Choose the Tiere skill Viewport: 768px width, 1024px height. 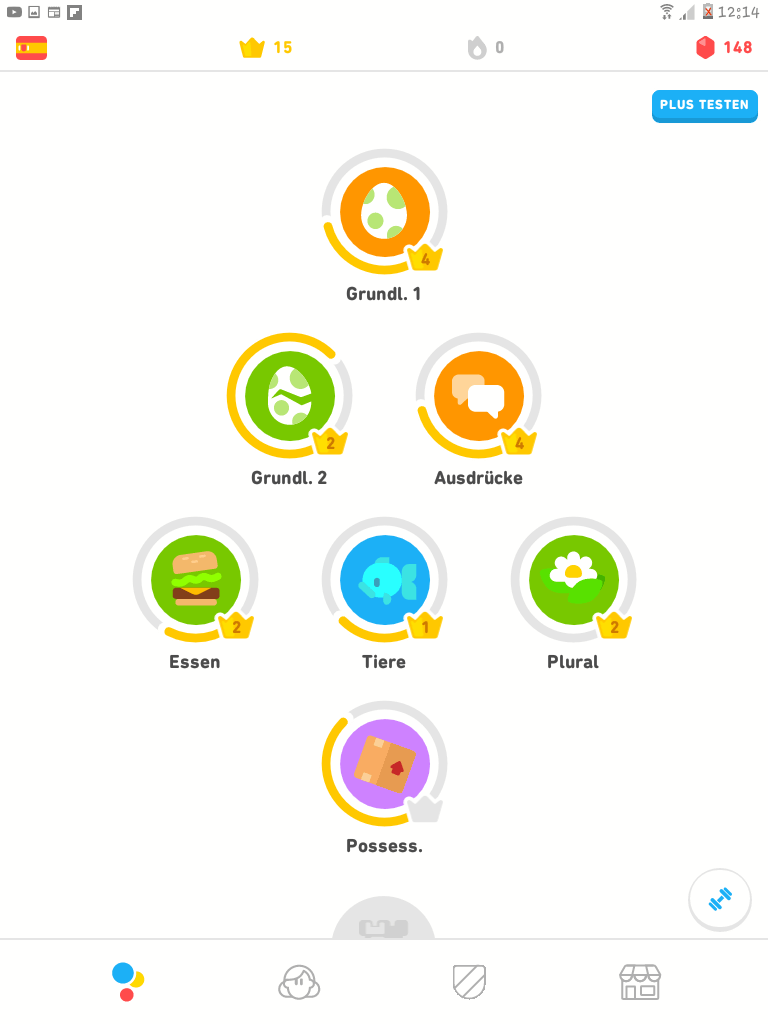click(384, 580)
